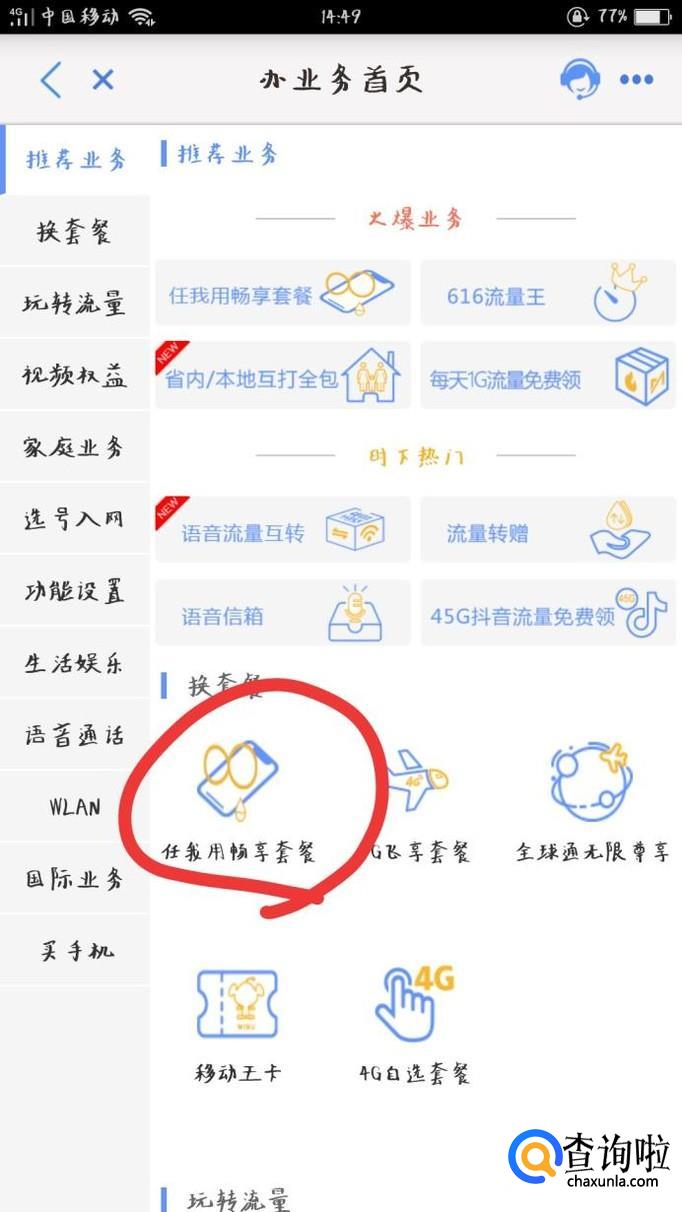Switch to the 国际业务 sidebar tab
This screenshot has height=1212, width=682.
[75, 879]
